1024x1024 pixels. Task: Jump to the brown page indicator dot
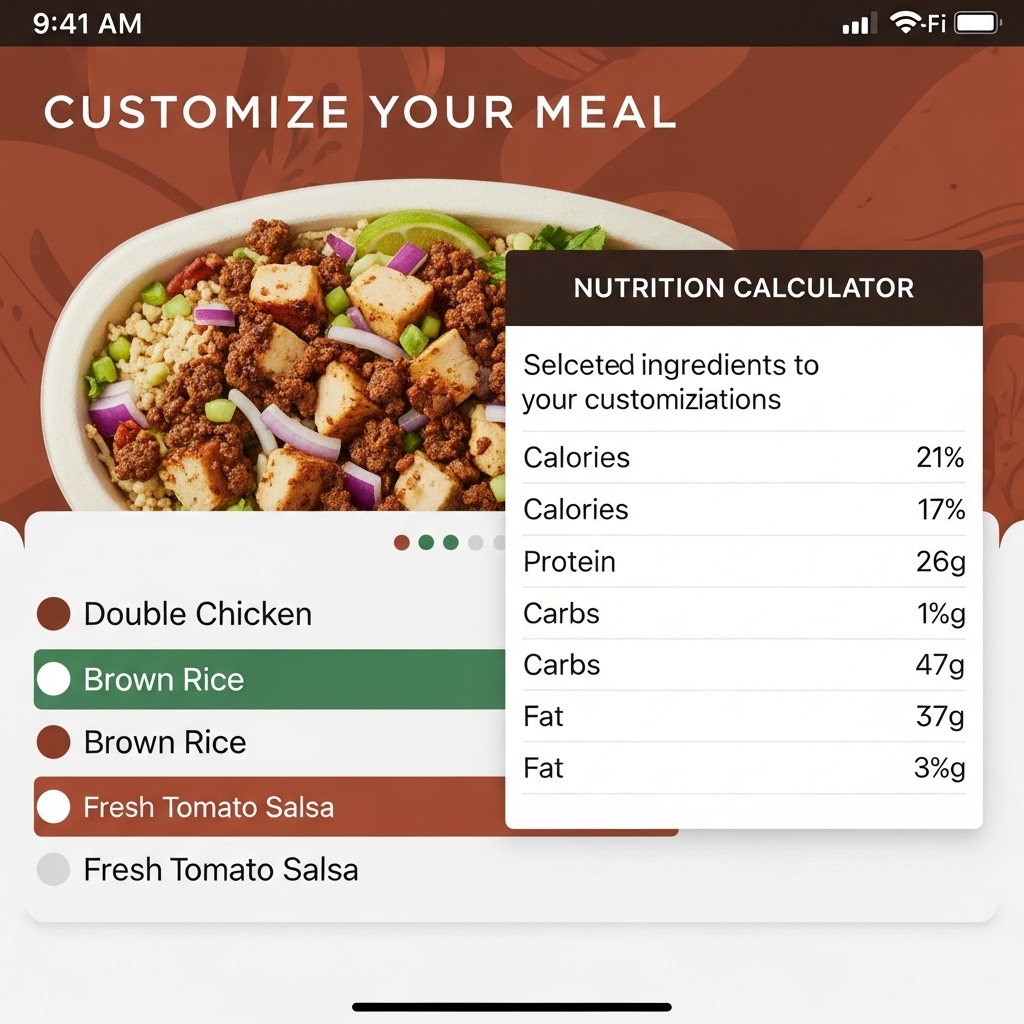tap(402, 542)
